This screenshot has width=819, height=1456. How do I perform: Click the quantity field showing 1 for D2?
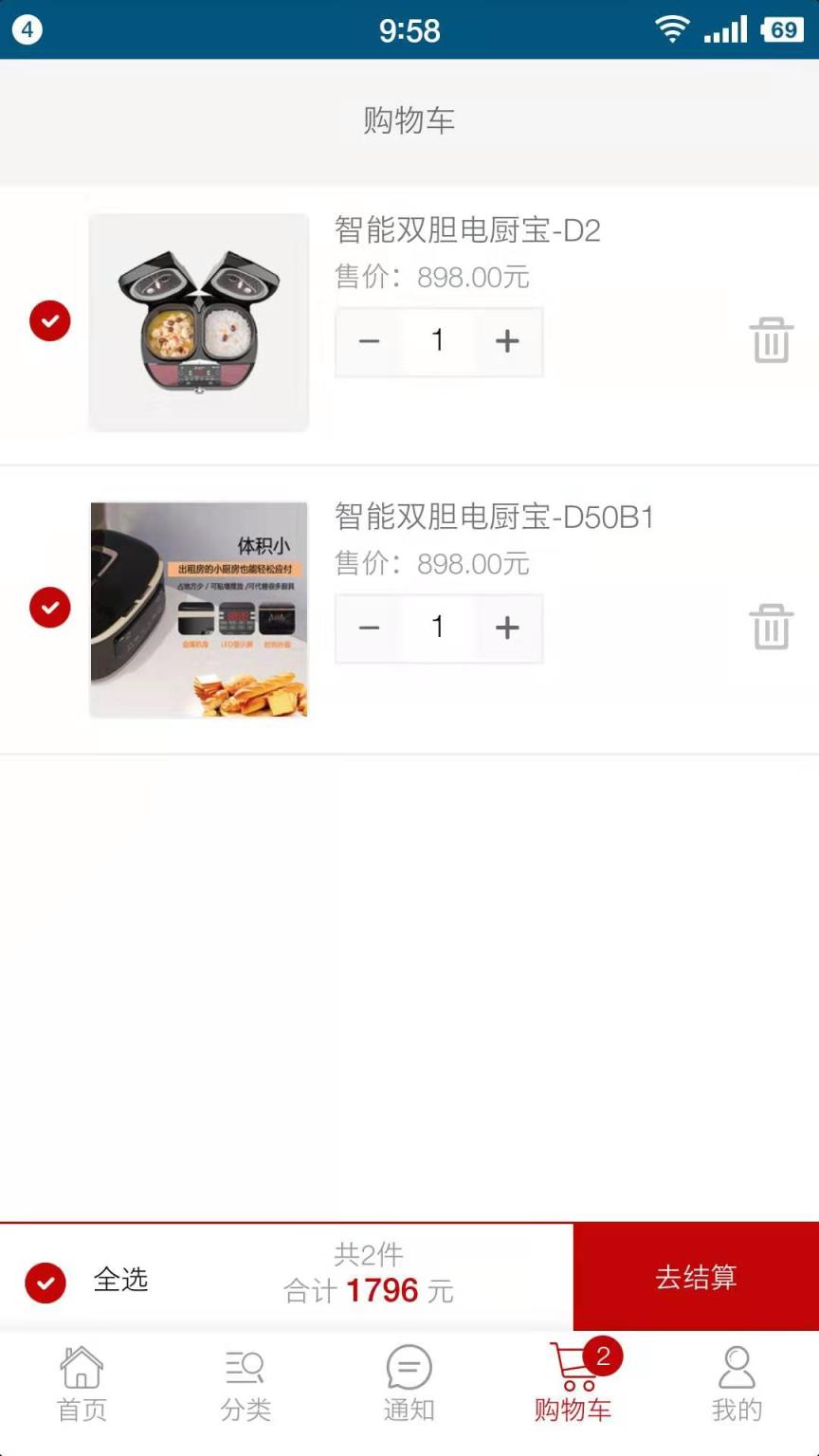438,341
